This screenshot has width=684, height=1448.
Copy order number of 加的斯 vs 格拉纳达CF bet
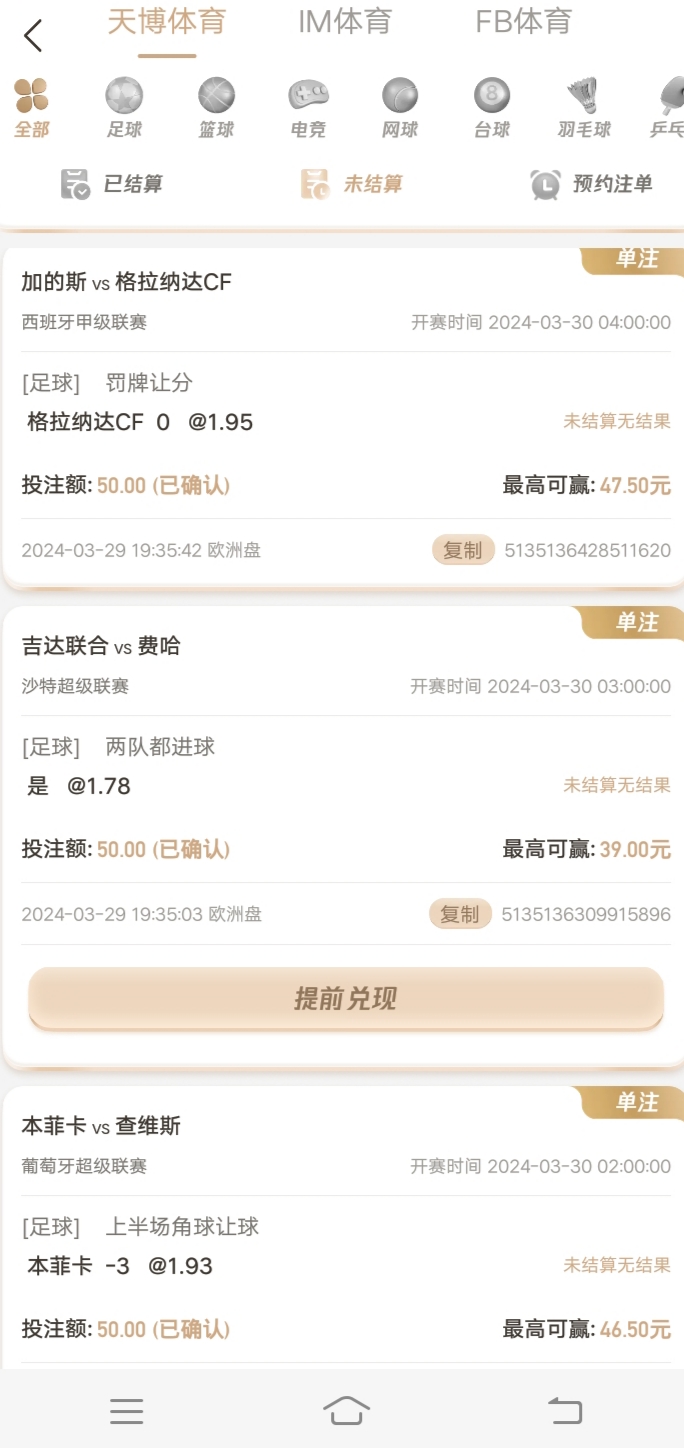point(463,550)
